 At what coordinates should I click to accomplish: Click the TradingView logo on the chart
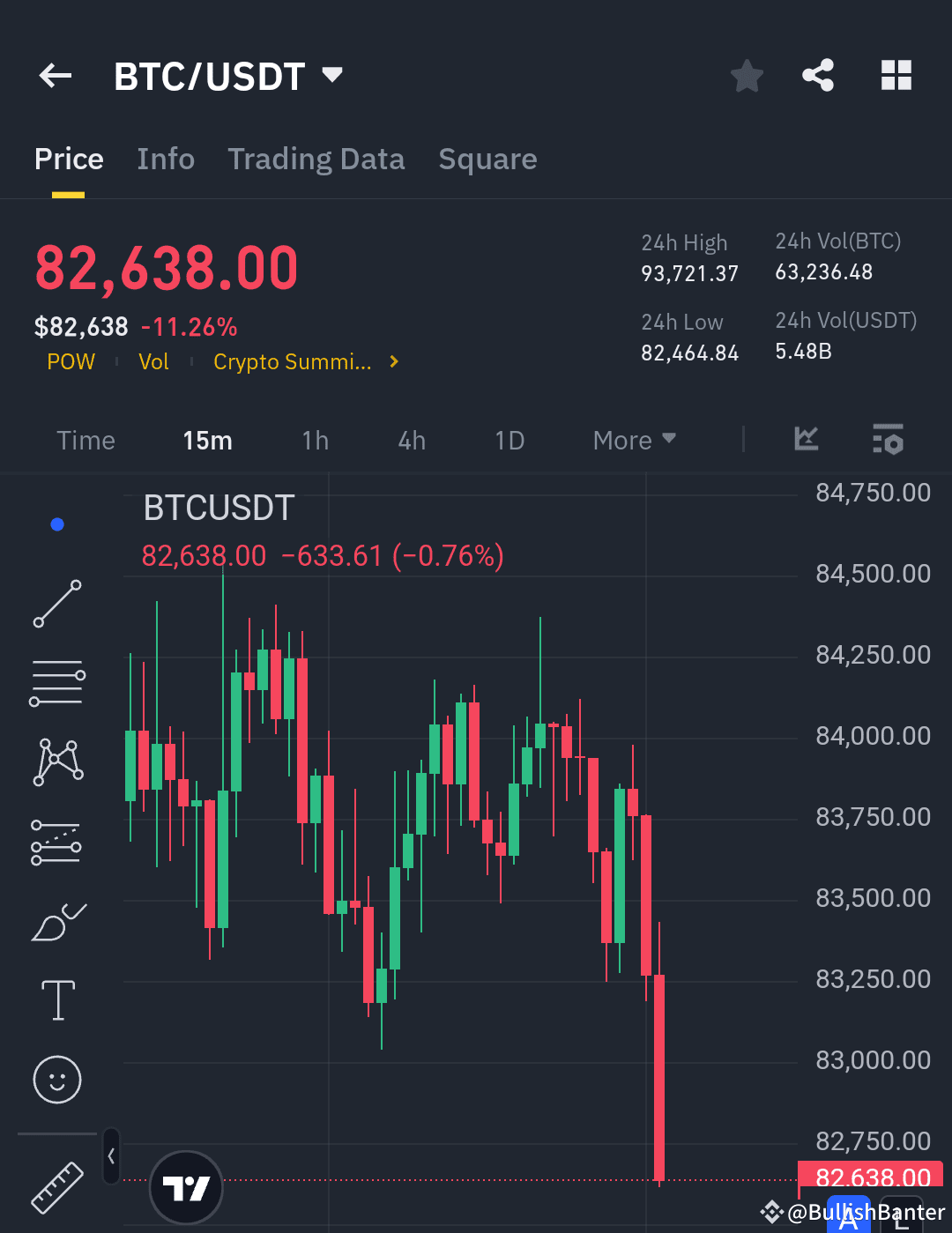tap(185, 1187)
